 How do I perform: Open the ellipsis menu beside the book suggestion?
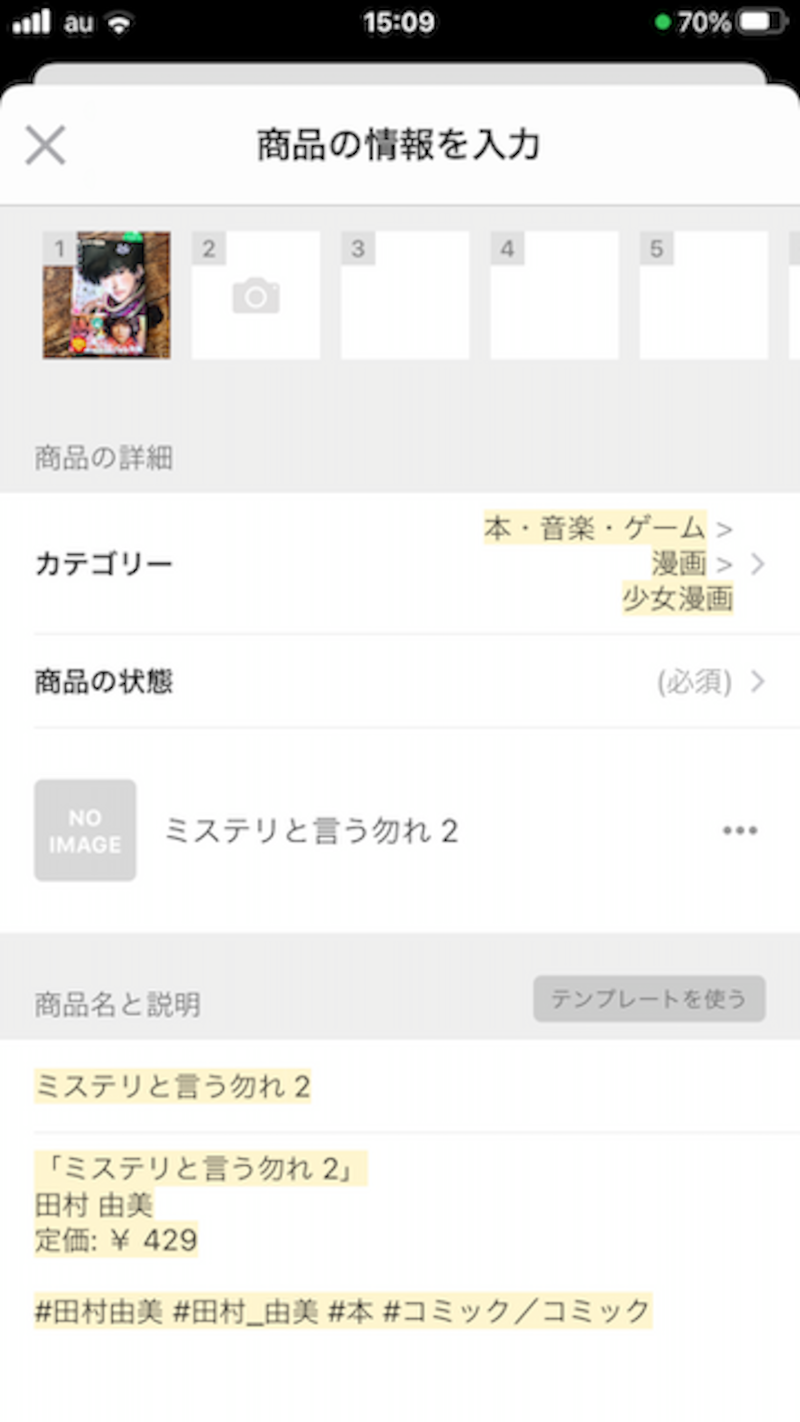pos(739,830)
